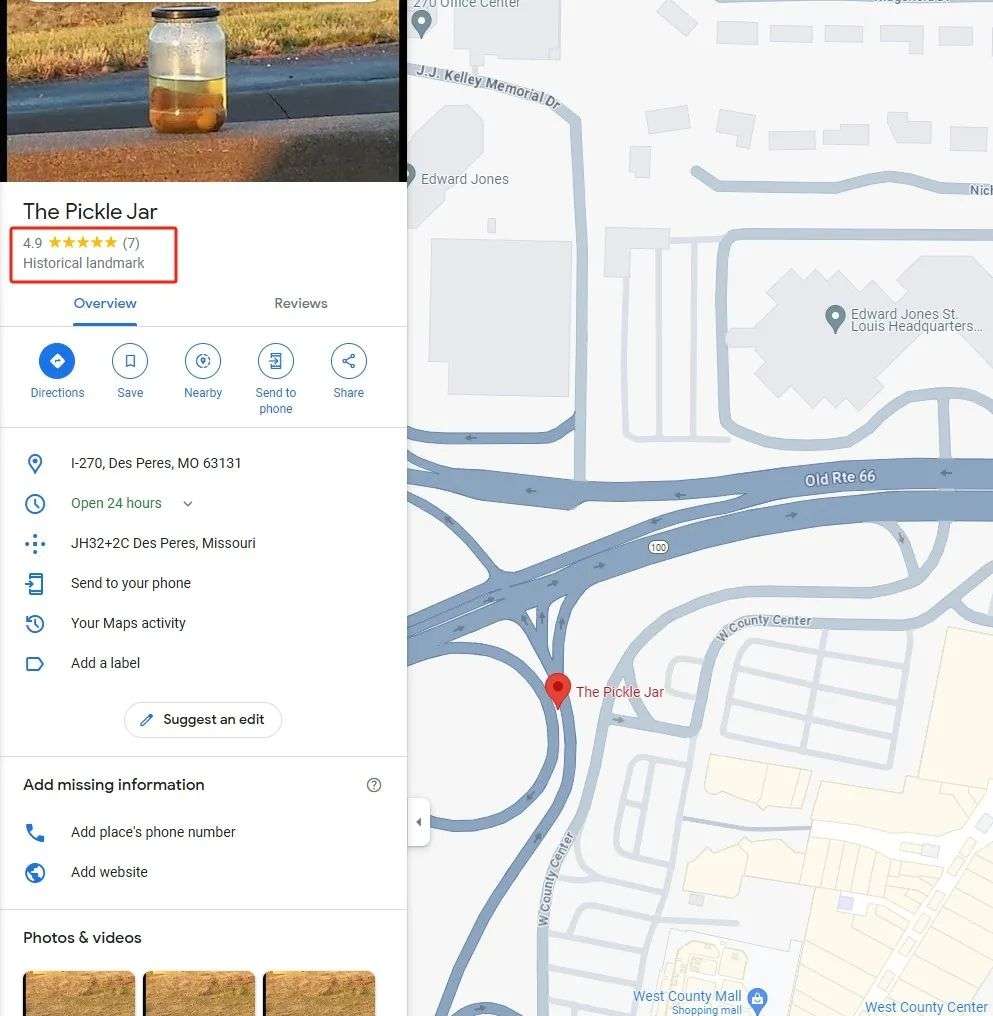The height and width of the screenshot is (1016, 993).
Task: Open Your Maps activity
Action: (x=128, y=623)
